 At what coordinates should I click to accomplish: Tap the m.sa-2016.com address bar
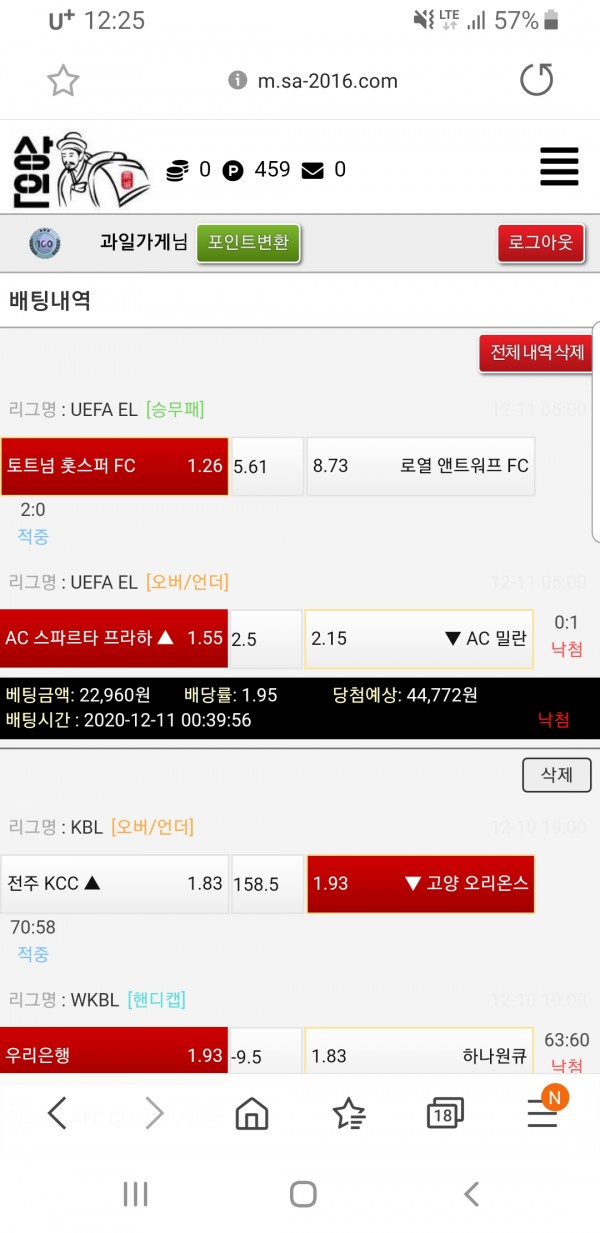pos(313,81)
